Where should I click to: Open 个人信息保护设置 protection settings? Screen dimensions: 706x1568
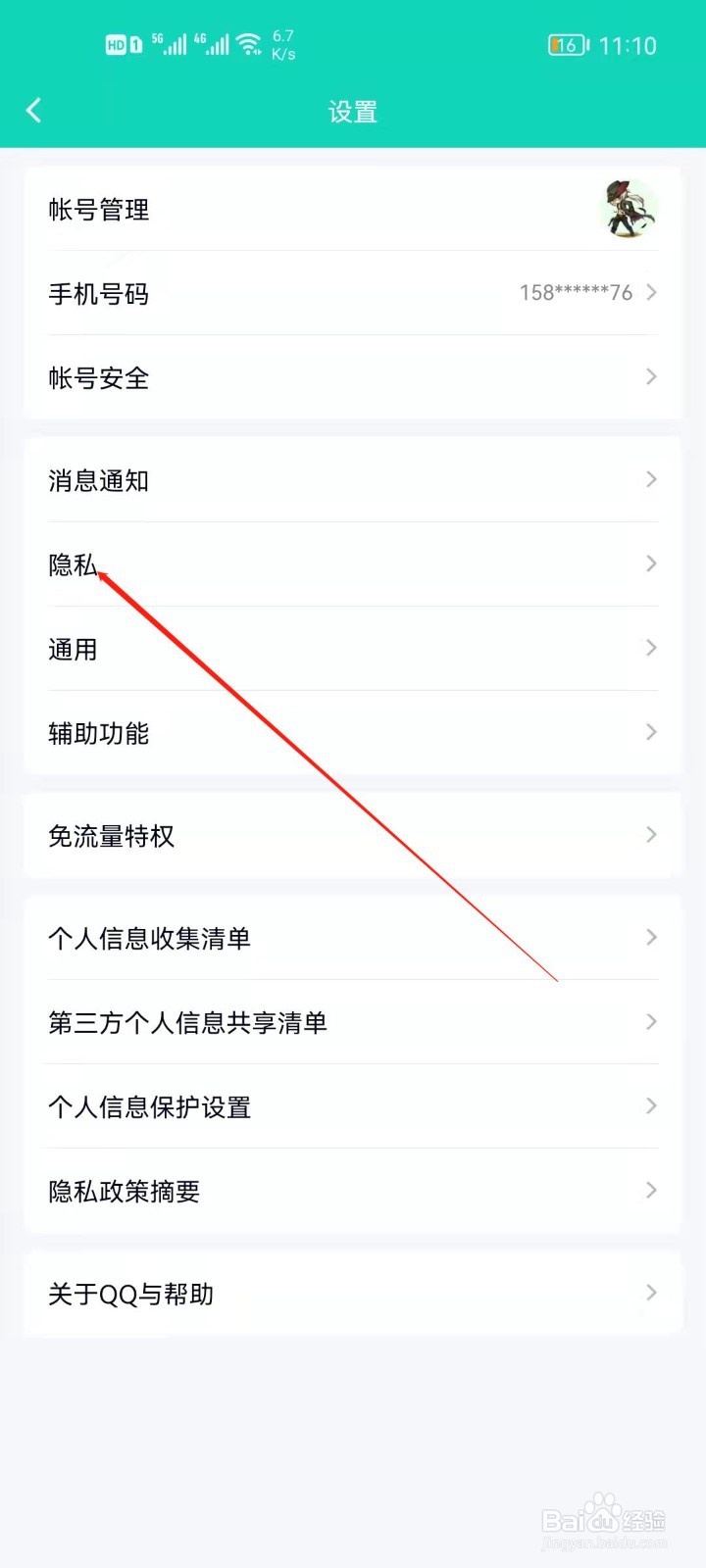353,1106
